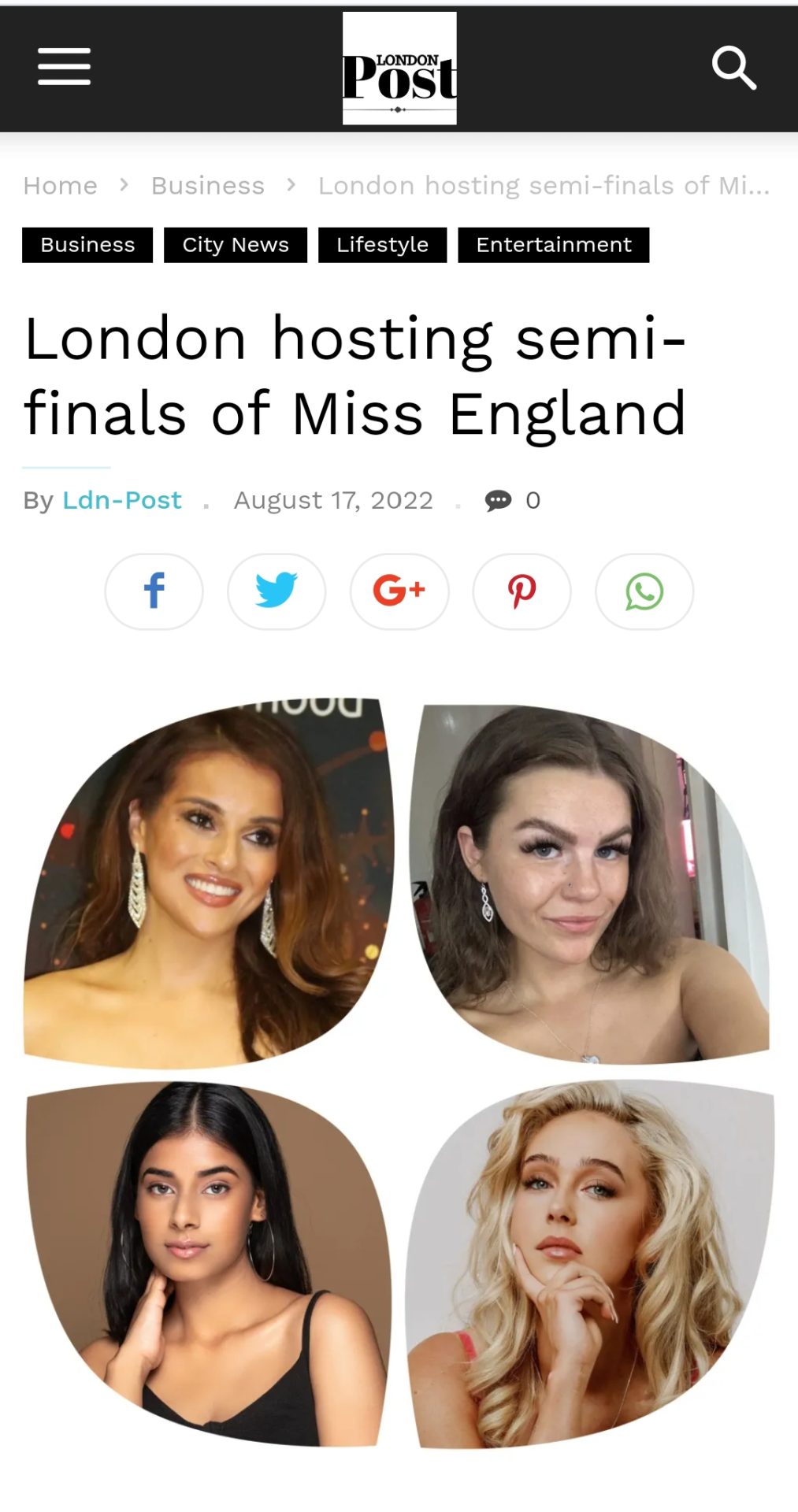Open the article's featured contestants image

pyautogui.click(x=399, y=1073)
